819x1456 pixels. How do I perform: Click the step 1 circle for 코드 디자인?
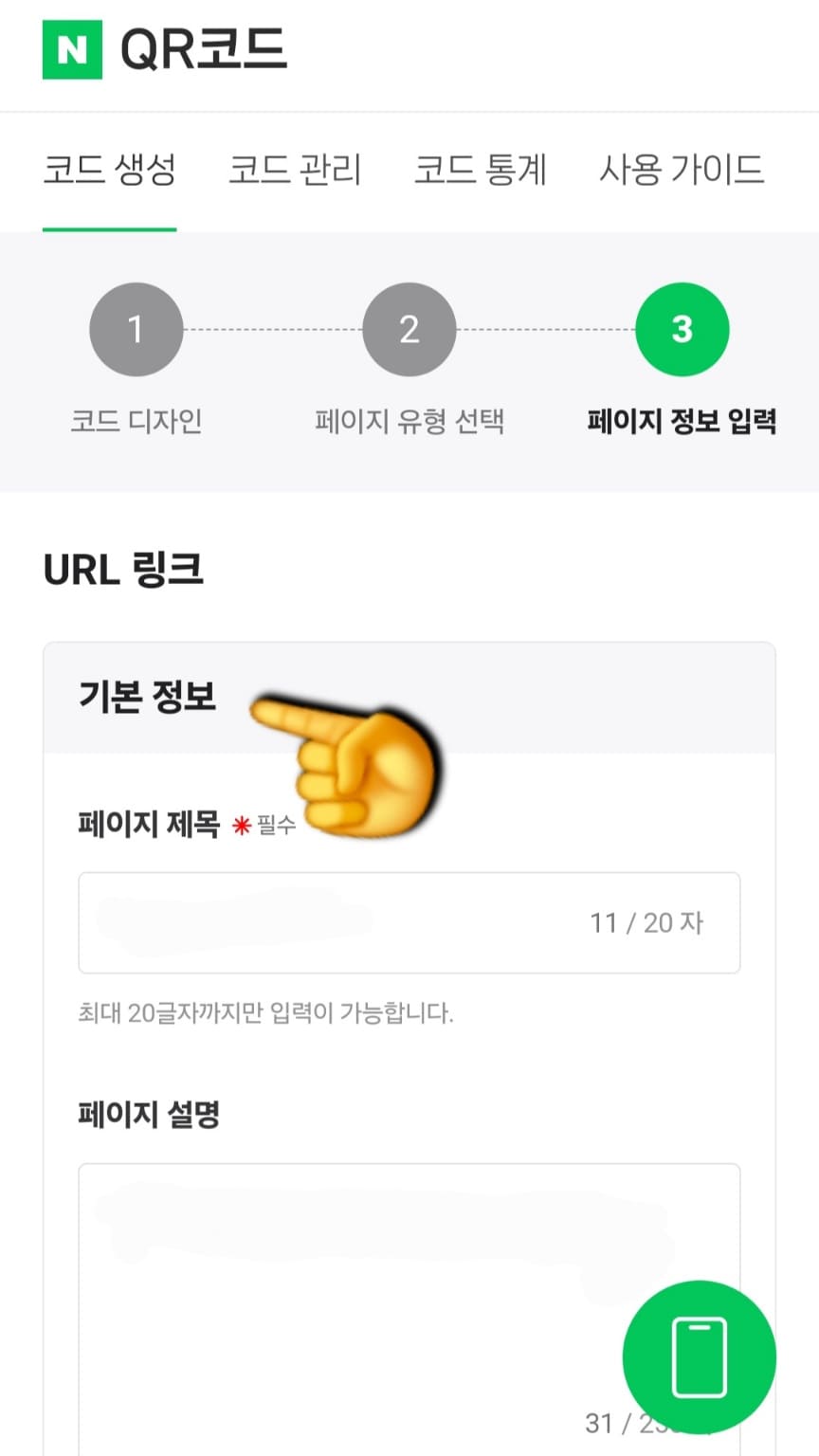click(136, 329)
